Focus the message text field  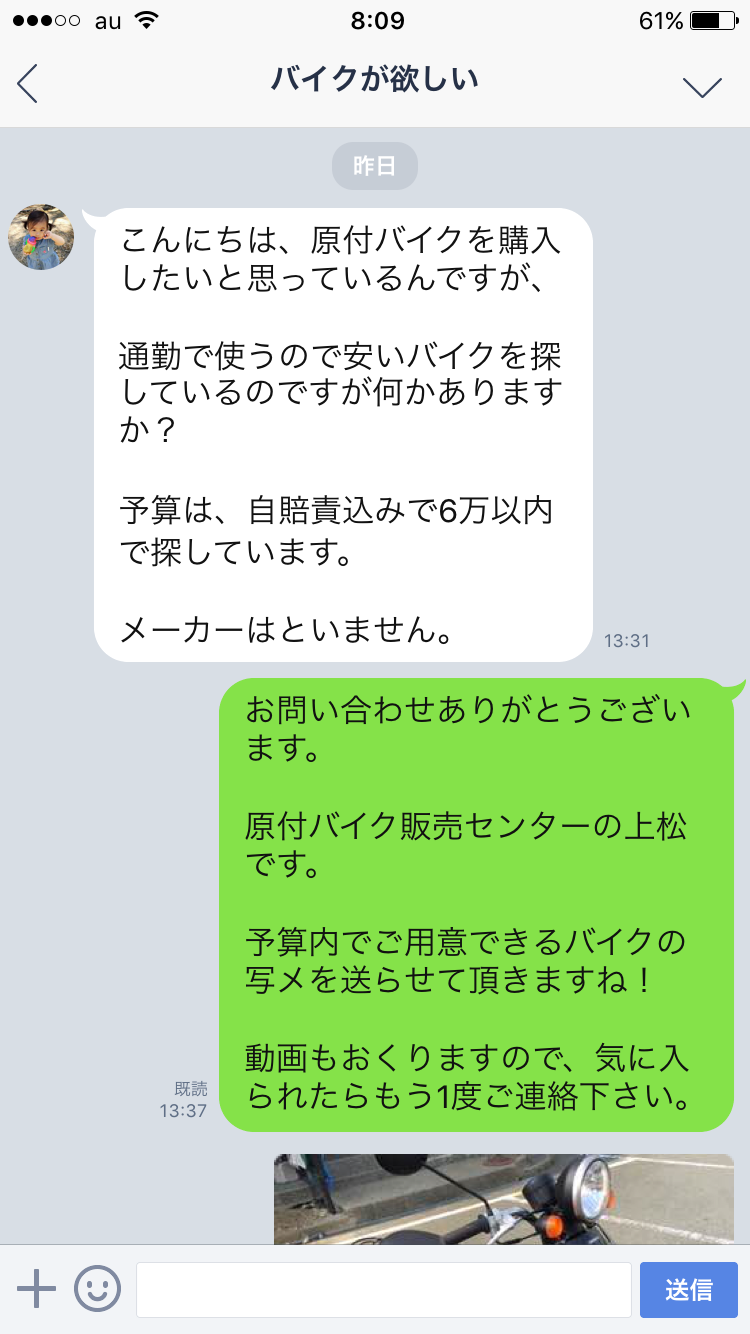coord(383,1290)
